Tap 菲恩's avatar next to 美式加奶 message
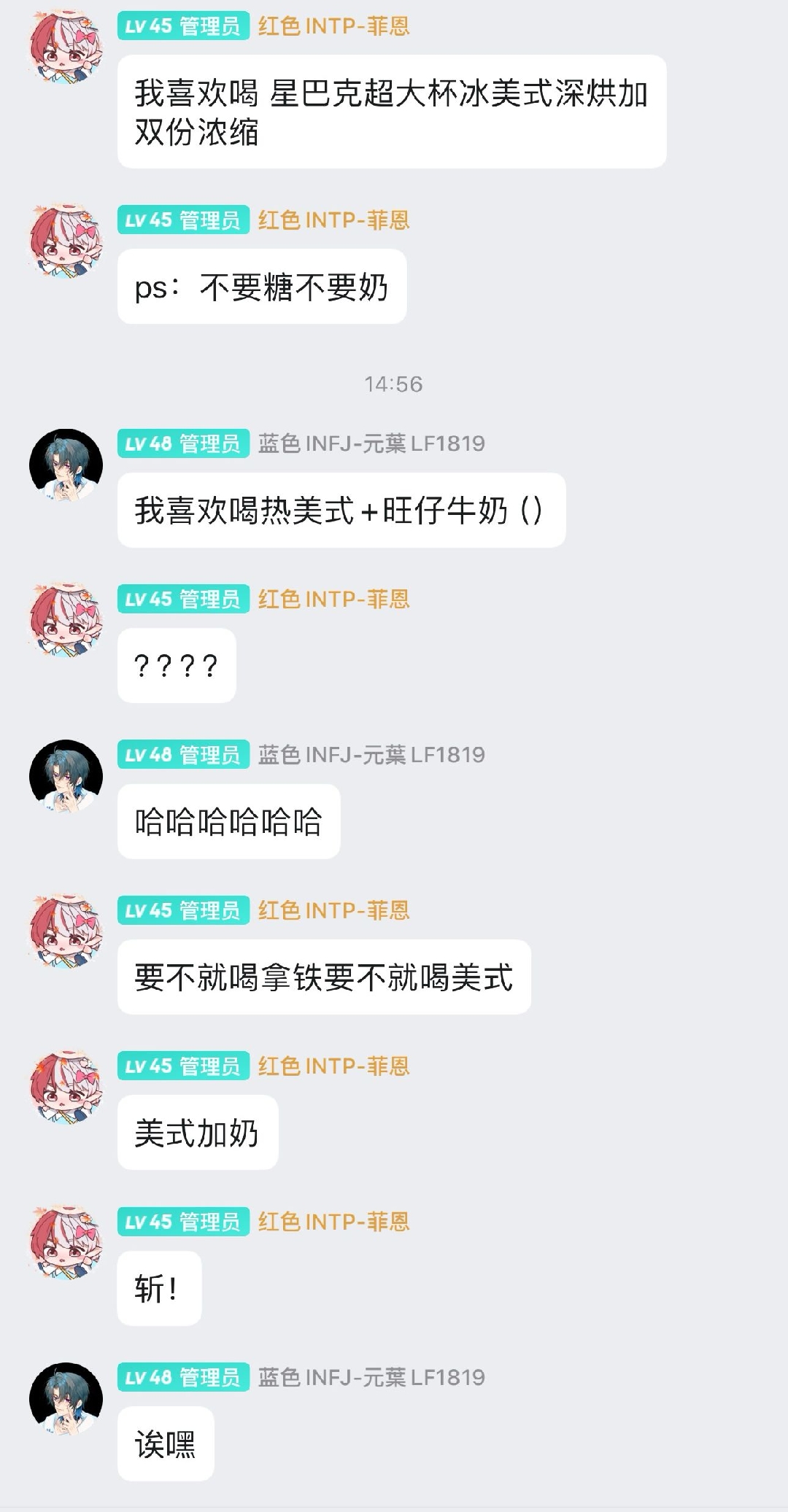788x1512 pixels. click(66, 1087)
